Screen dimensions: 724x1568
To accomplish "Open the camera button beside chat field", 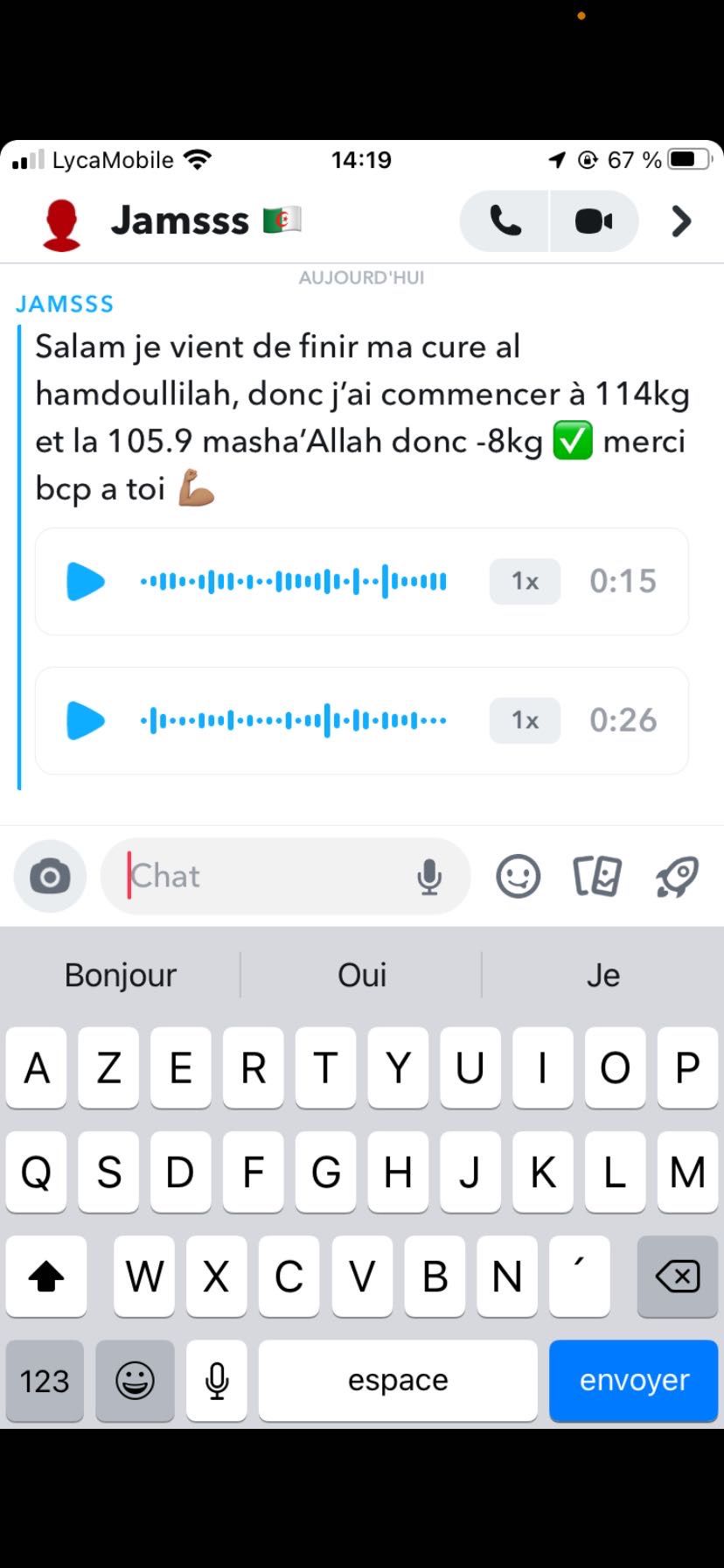I will pyautogui.click(x=50, y=877).
